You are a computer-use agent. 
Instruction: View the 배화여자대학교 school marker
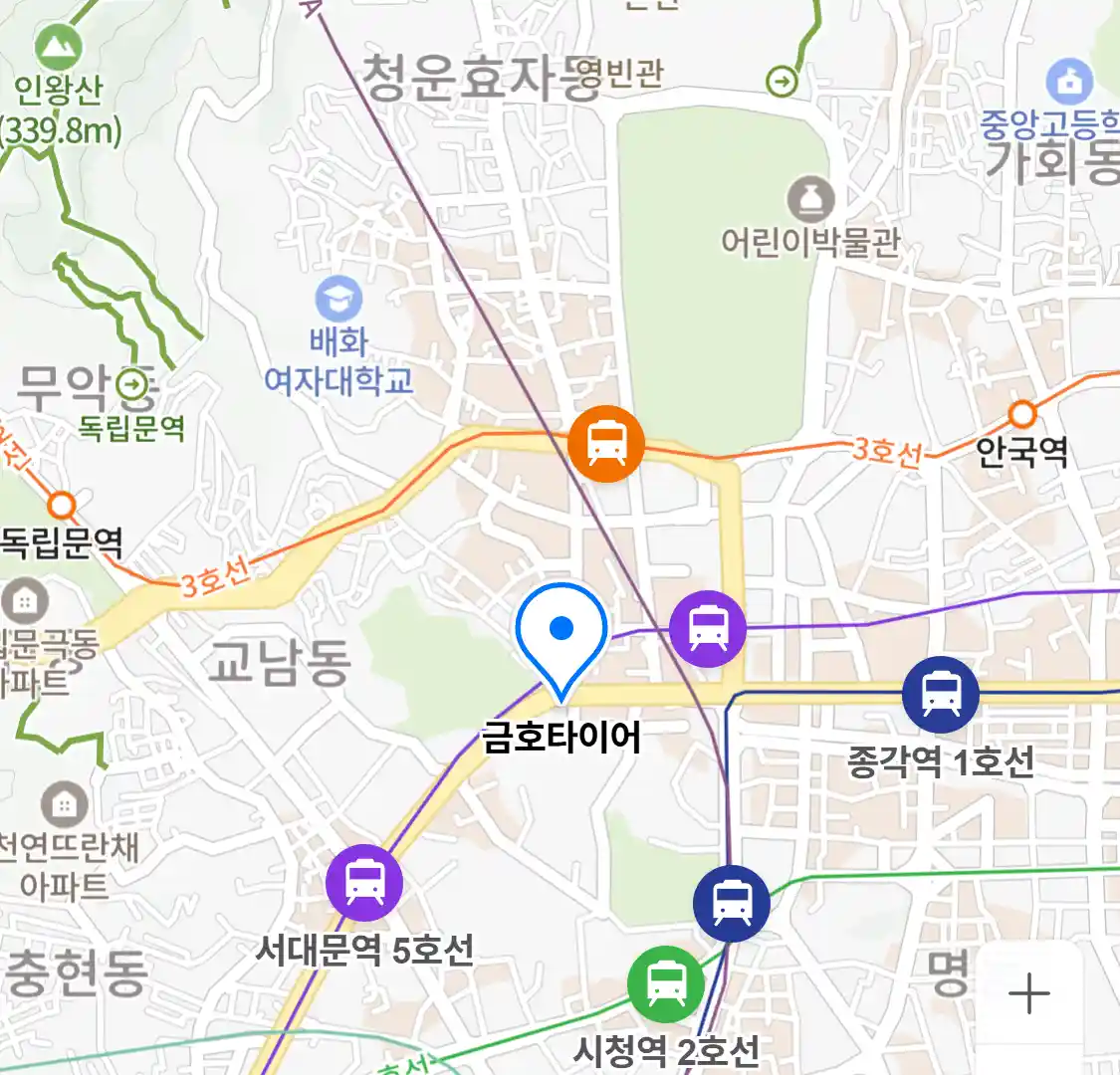click(338, 298)
